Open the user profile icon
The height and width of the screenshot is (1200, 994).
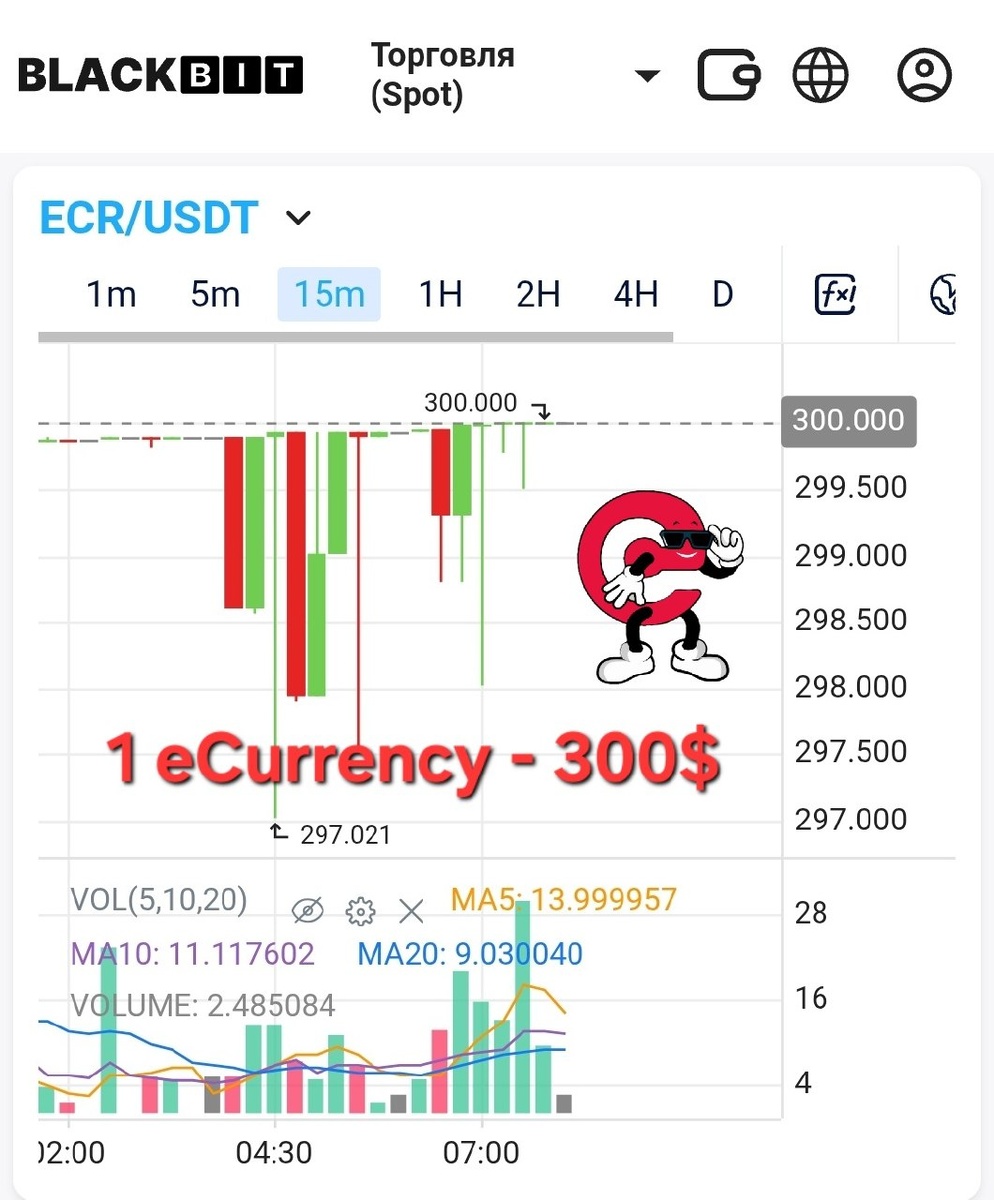(924, 74)
